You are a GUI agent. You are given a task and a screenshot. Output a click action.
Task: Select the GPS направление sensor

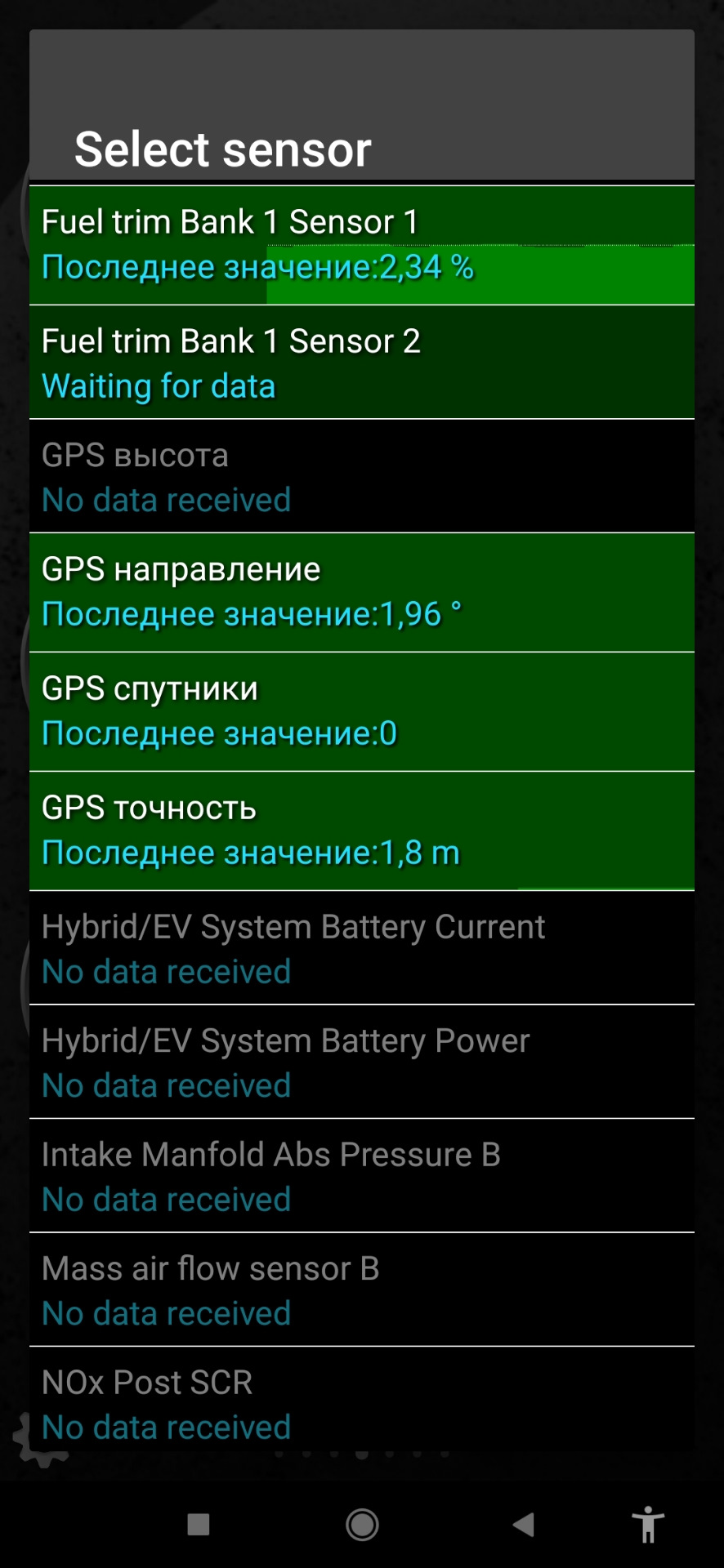361,592
